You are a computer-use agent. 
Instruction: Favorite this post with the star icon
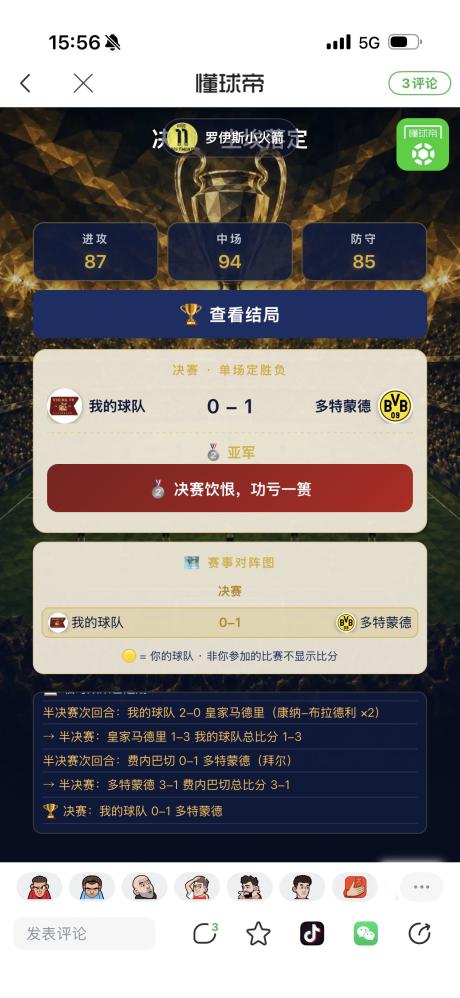point(258,934)
